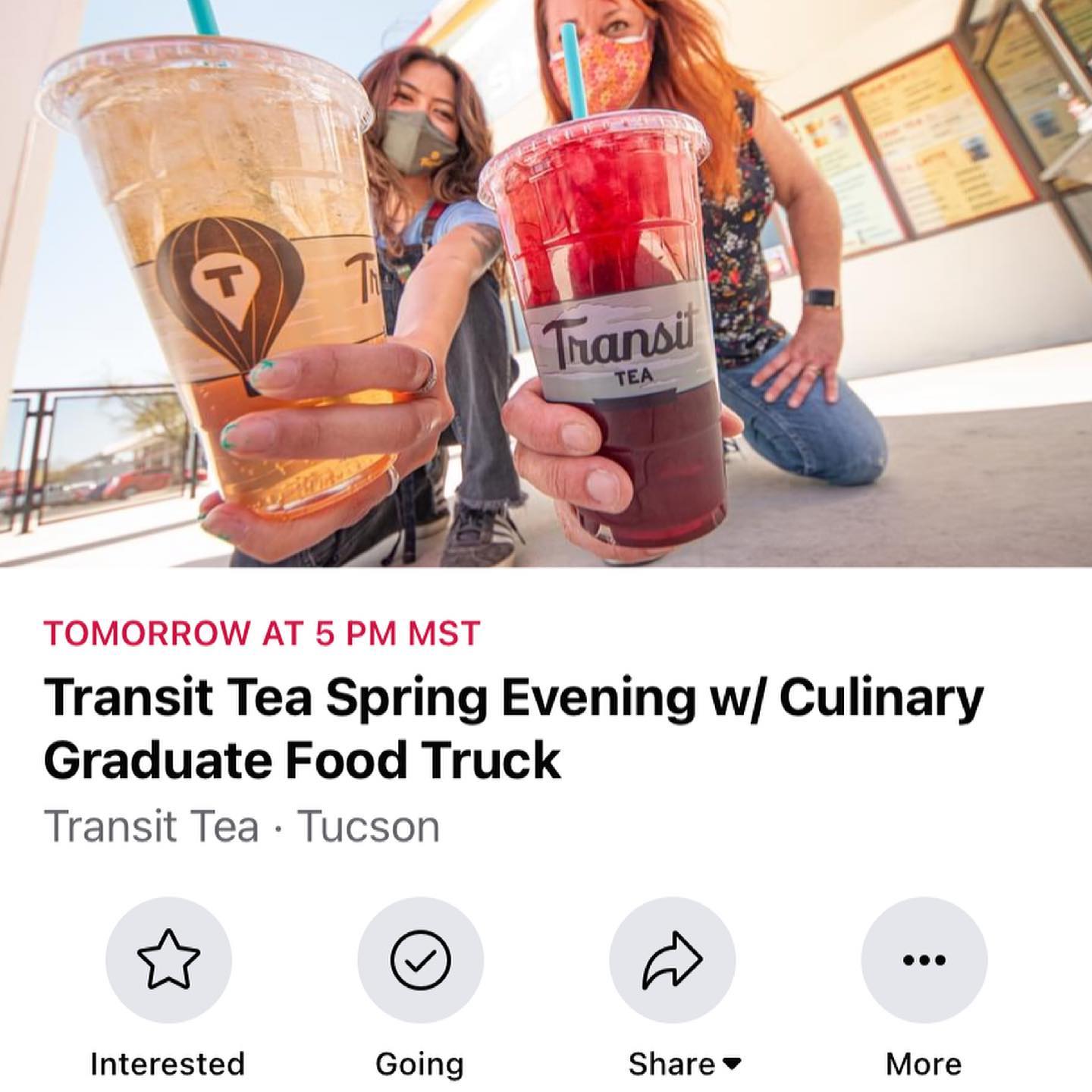This screenshot has width=1092, height=1092.
Task: Open the More options menu
Action: [924, 960]
